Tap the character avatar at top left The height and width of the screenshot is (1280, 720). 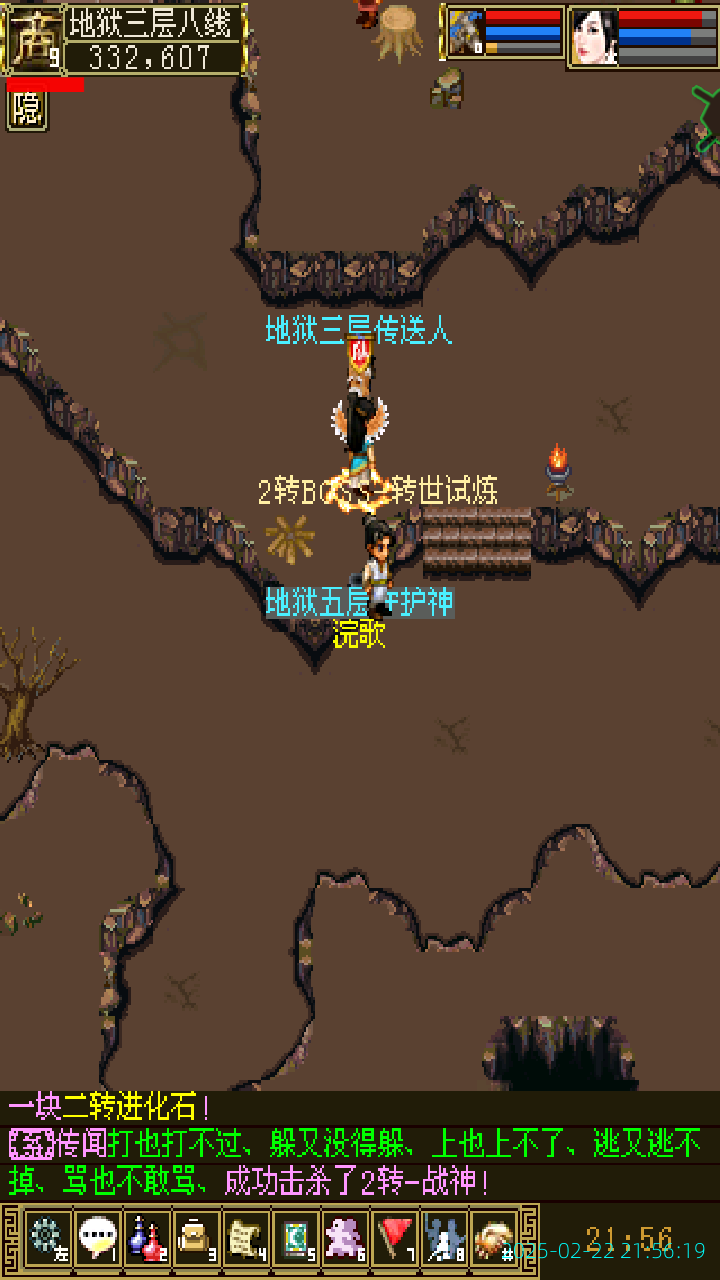click(x=34, y=38)
